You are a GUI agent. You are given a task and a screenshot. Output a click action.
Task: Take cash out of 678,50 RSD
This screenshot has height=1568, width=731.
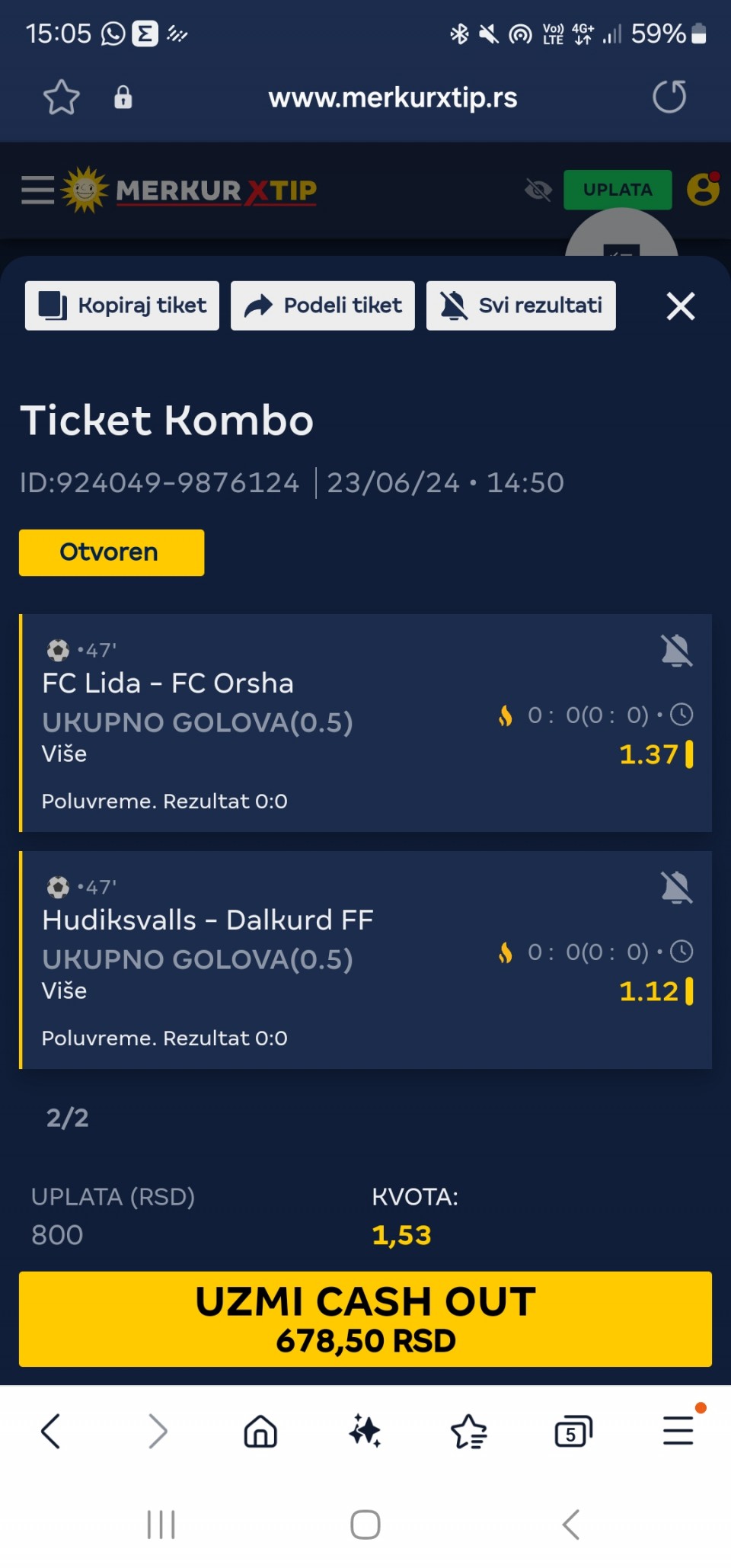coord(365,1319)
